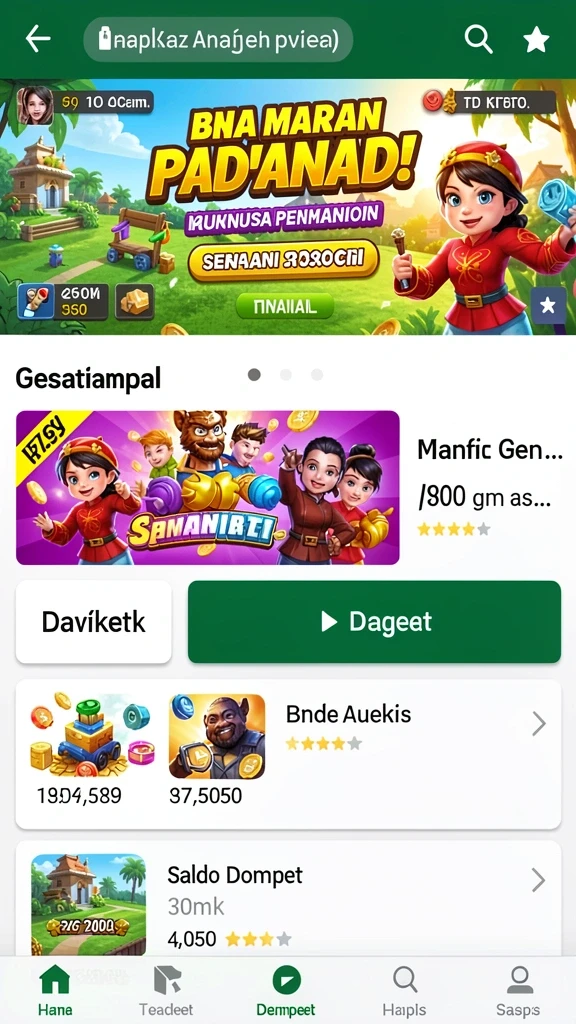Screen dimensions: 576x1024
Task: Switch to the Teadeet tab
Action: [166, 990]
